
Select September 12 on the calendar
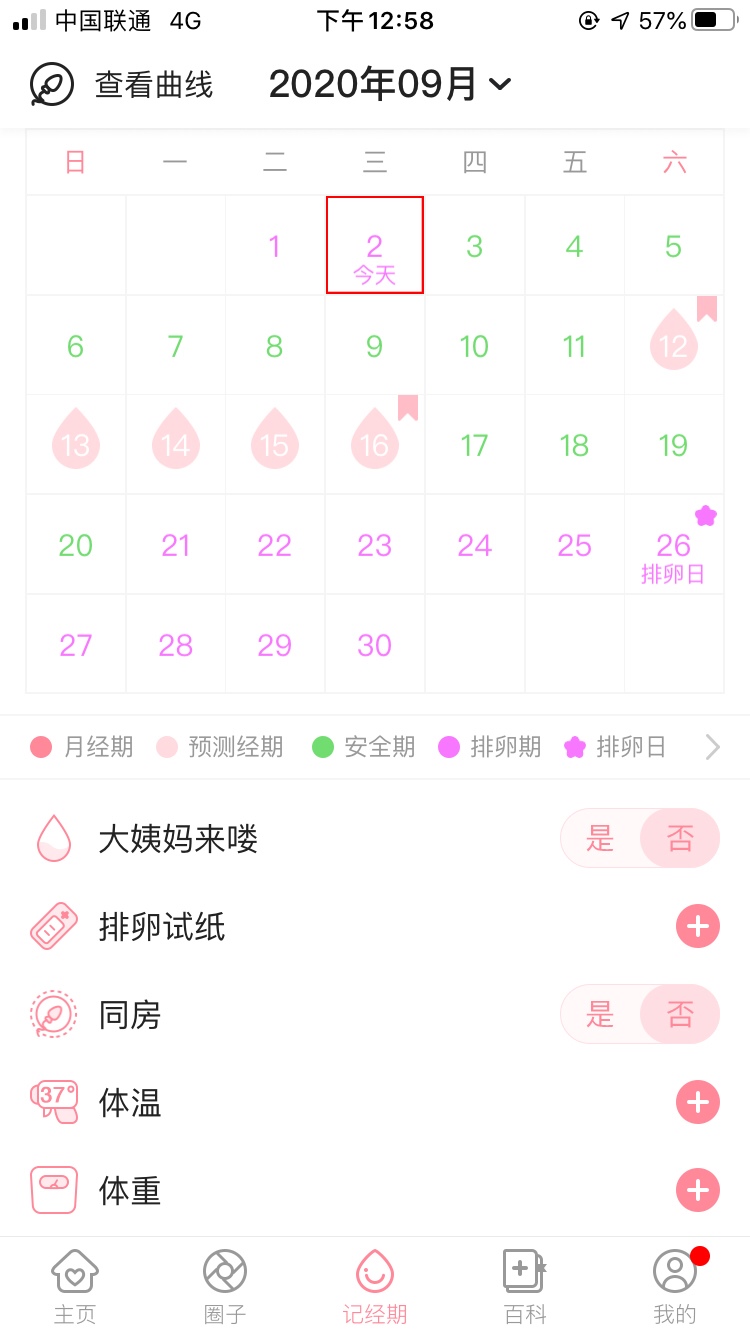click(674, 345)
